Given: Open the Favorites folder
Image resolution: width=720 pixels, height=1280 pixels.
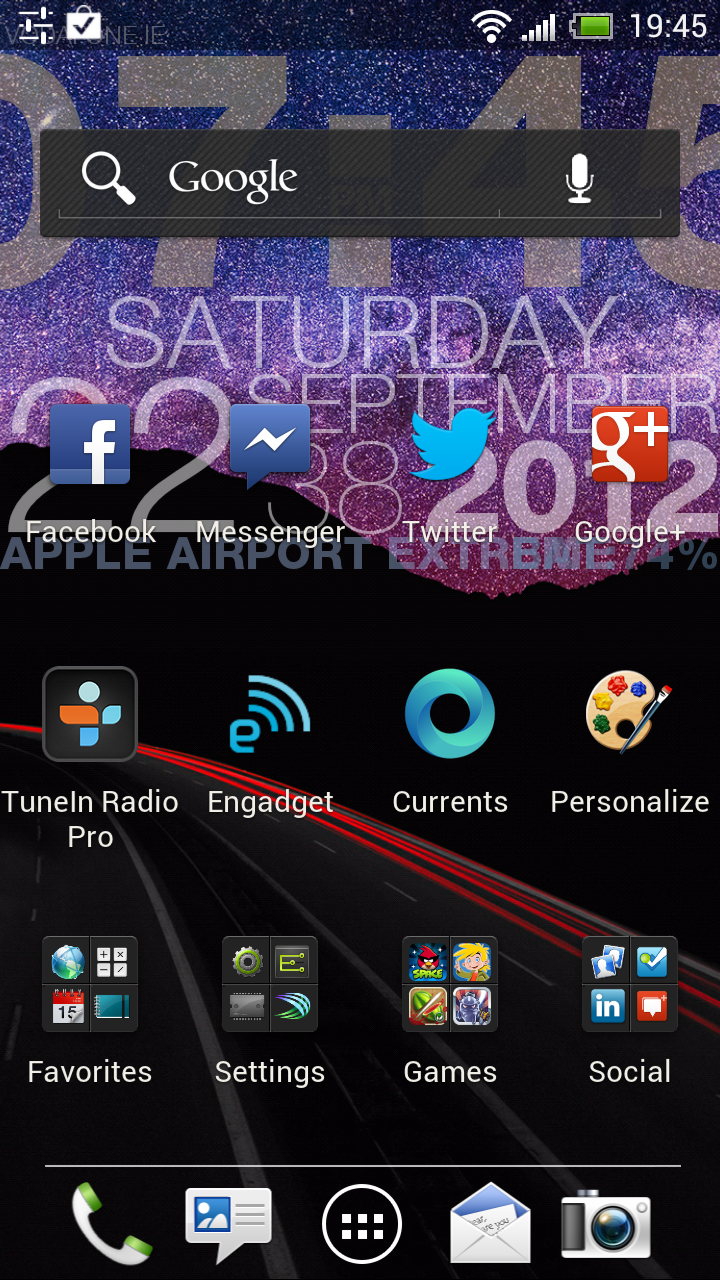Looking at the screenshot, I should click(x=90, y=984).
